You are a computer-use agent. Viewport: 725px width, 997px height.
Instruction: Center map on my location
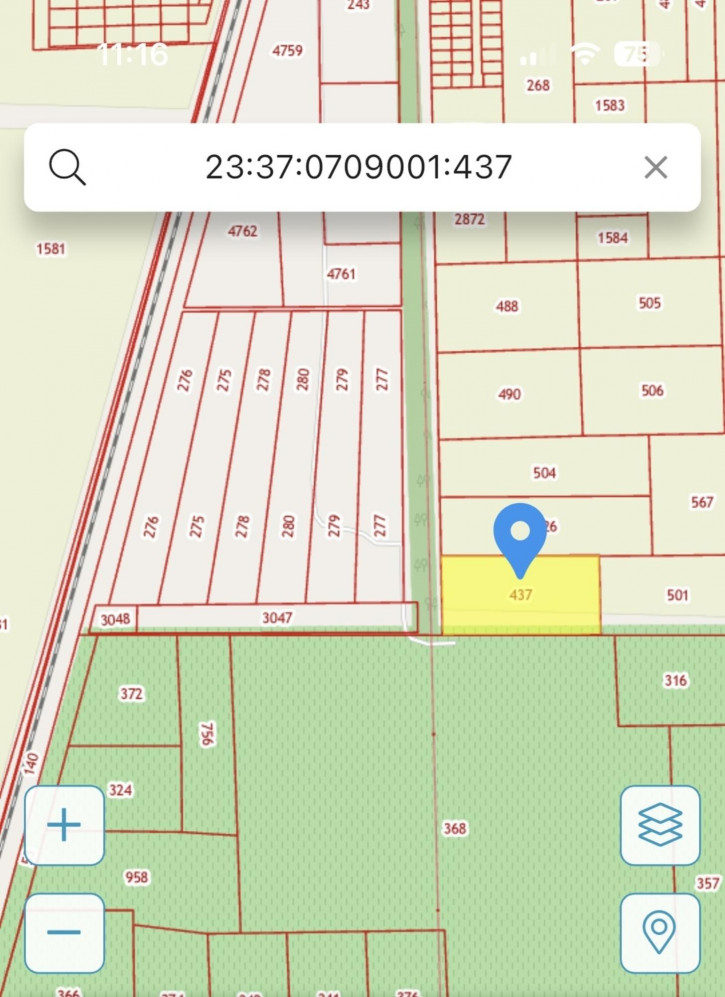pyautogui.click(x=660, y=933)
